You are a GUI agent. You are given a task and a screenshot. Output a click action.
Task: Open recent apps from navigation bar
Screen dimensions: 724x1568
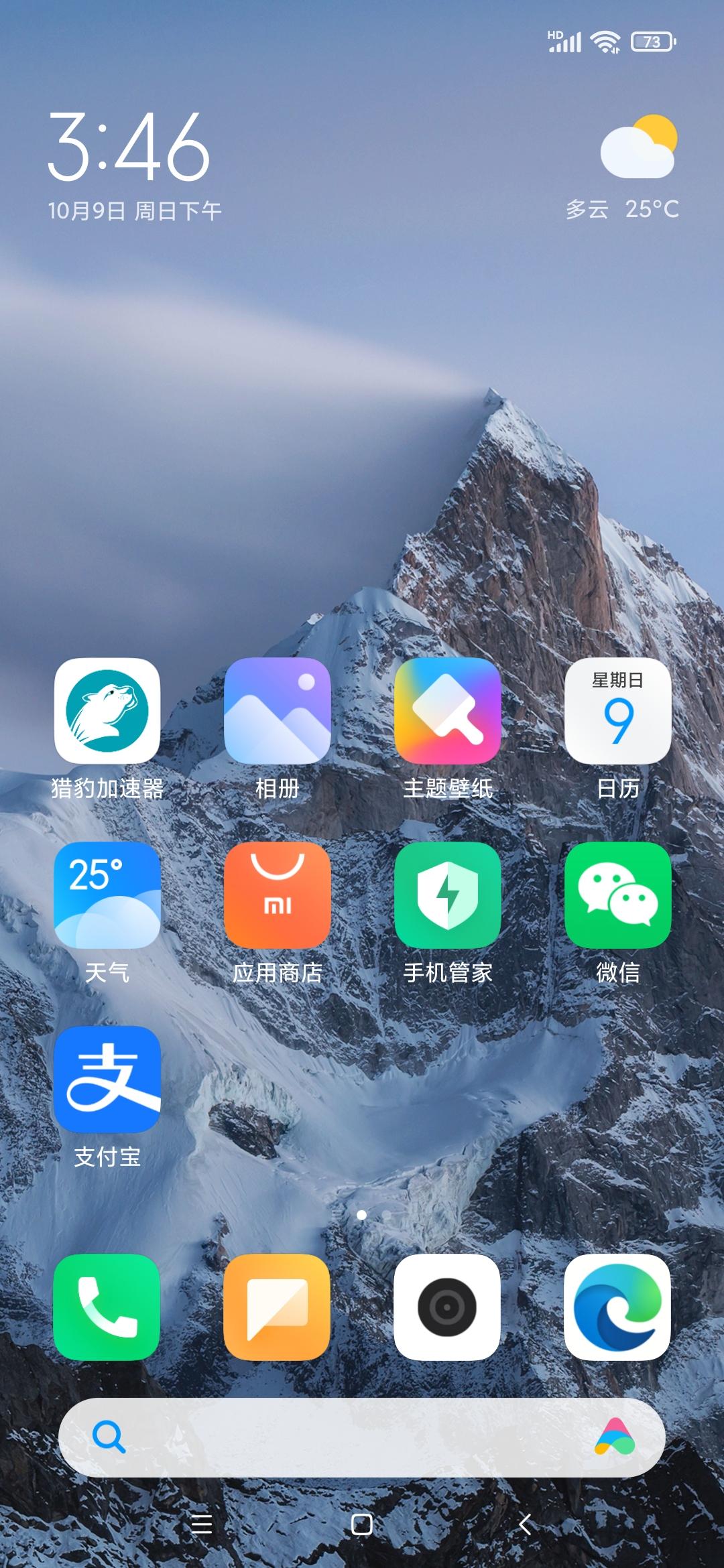tap(202, 1524)
